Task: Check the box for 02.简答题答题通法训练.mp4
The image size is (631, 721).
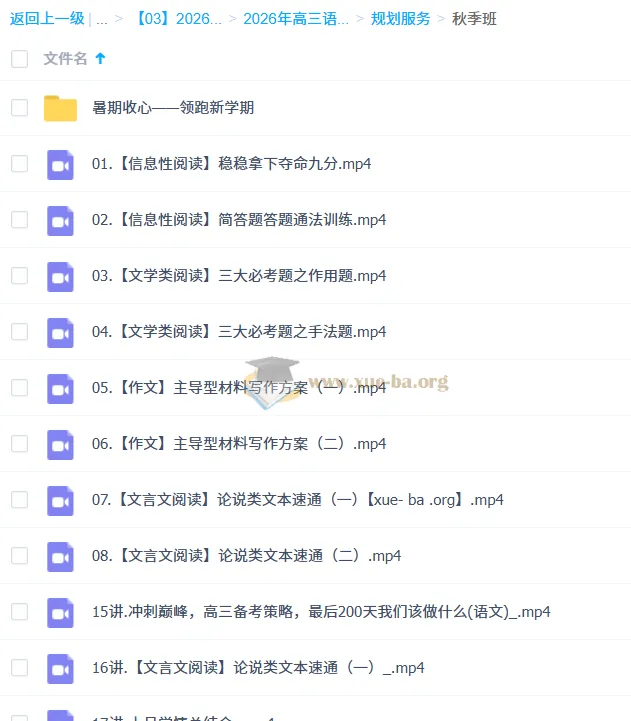Action: click(x=19, y=220)
